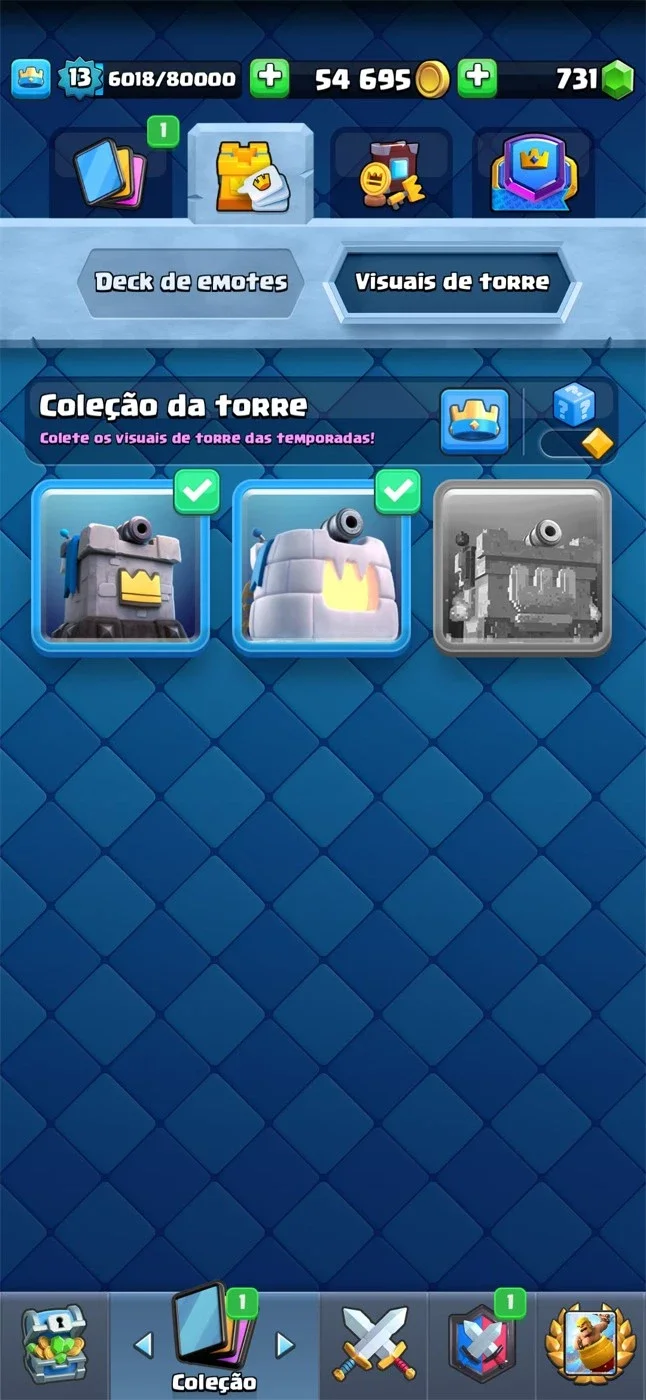Open the clan shield tab
The height and width of the screenshot is (1400, 646).
482,1345
